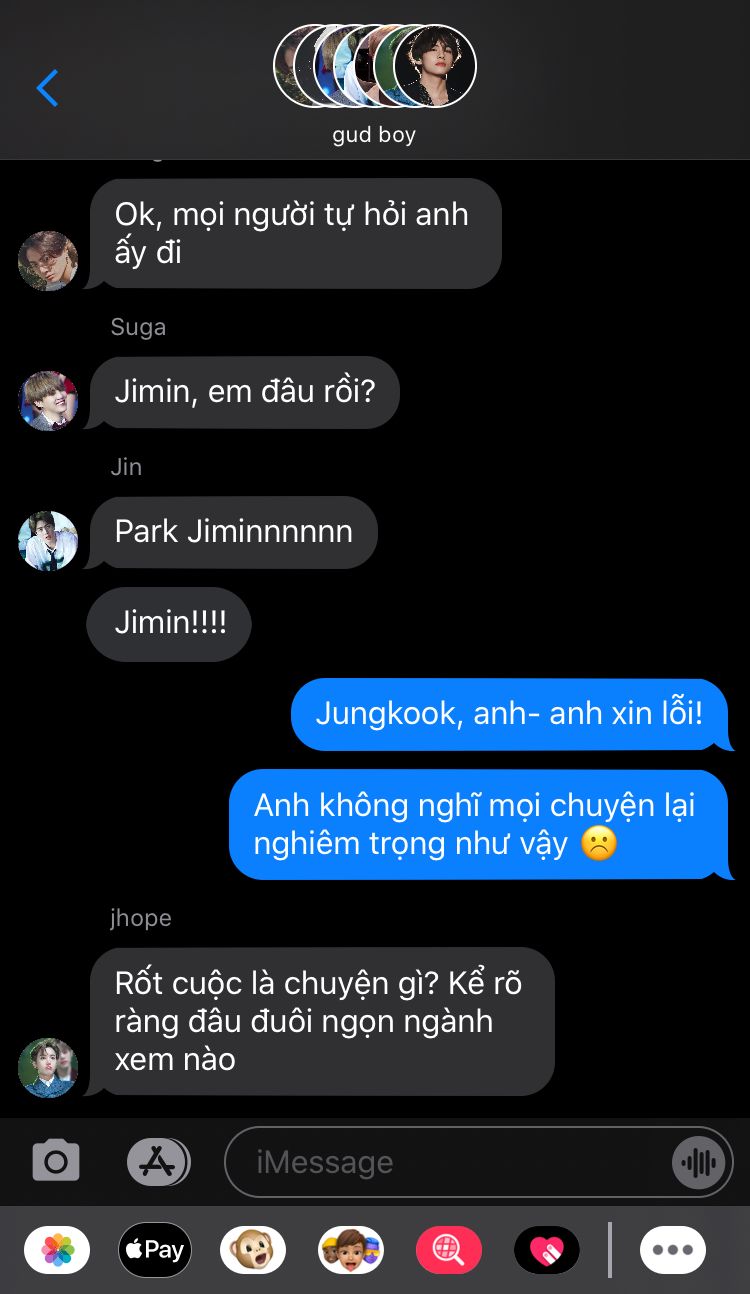Viewport: 750px width, 1294px height.
Task: Show more apps via the three dots
Action: 673,1250
